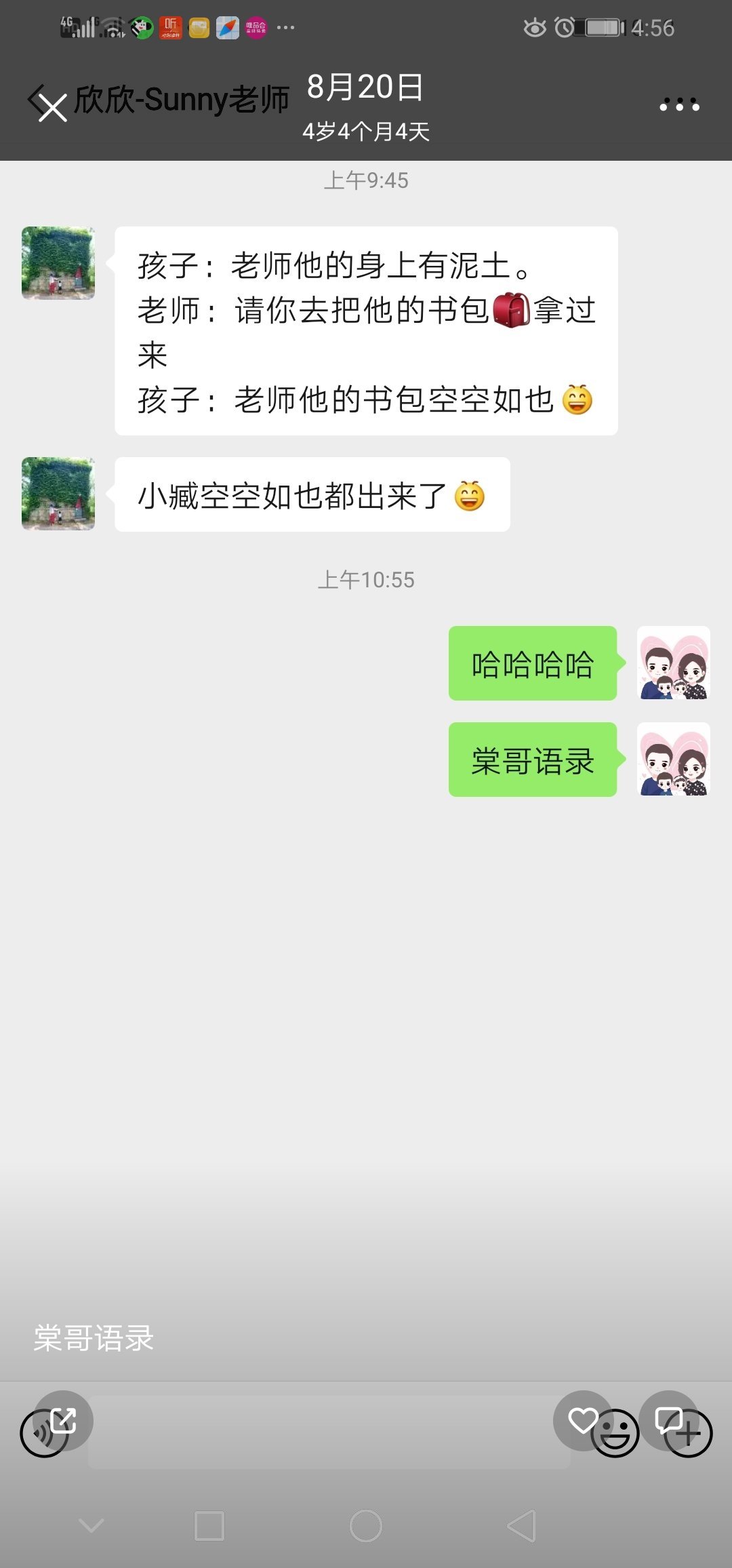This screenshot has height=1568, width=732.
Task: Toggle eye comfort mode icon in status bar
Action: pos(535,27)
